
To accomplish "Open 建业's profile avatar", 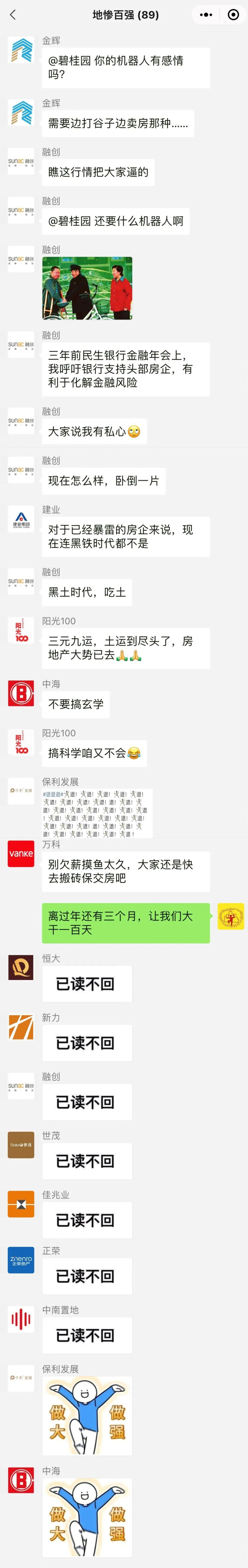I will pos(21,518).
